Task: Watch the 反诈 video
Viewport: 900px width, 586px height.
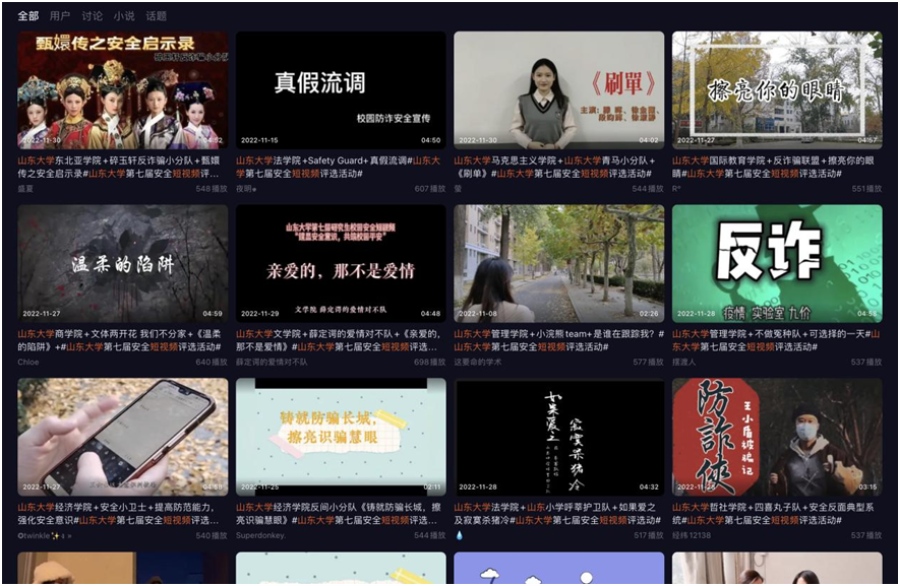Action: [776, 263]
